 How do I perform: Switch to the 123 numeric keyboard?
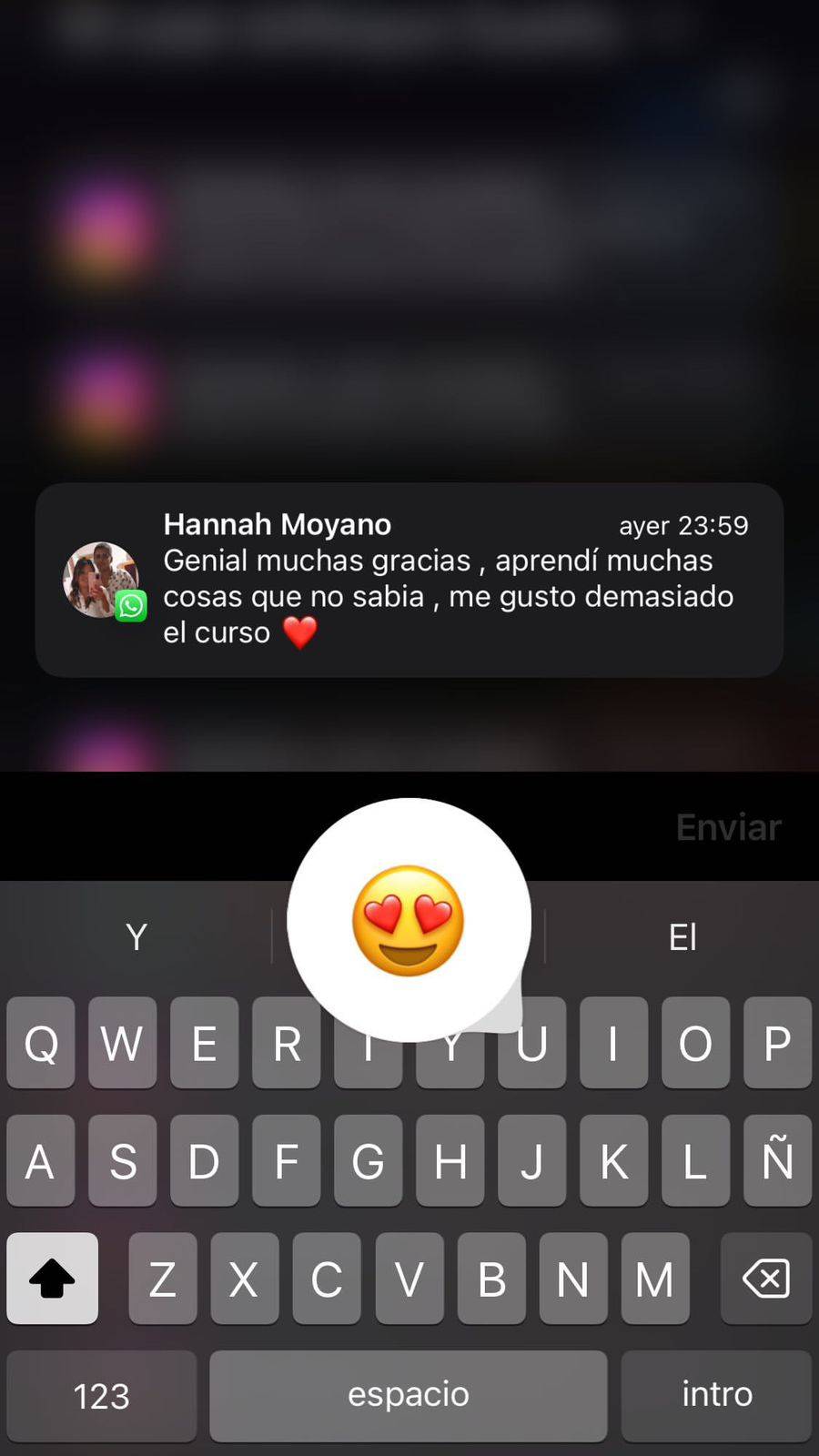pyautogui.click(x=101, y=1396)
